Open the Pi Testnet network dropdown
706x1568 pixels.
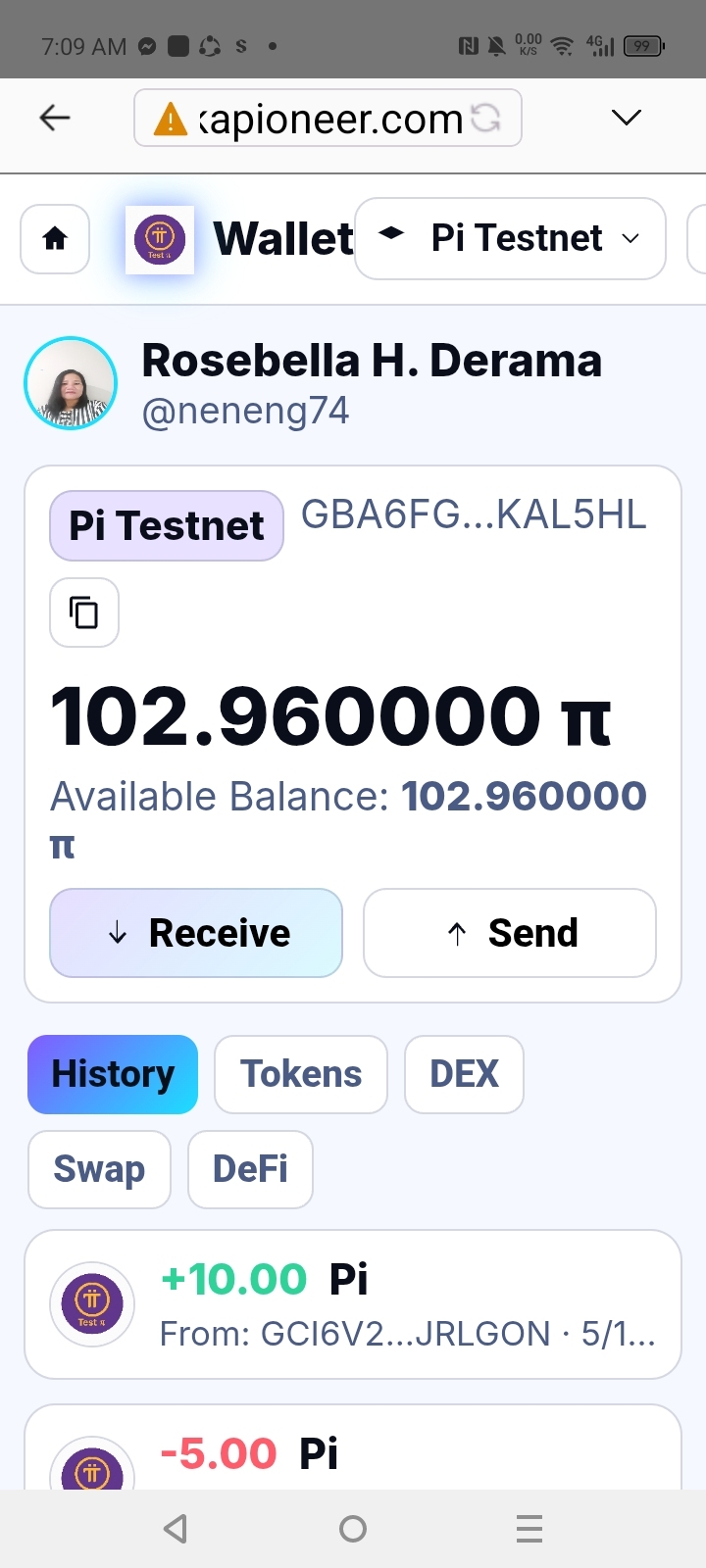510,238
